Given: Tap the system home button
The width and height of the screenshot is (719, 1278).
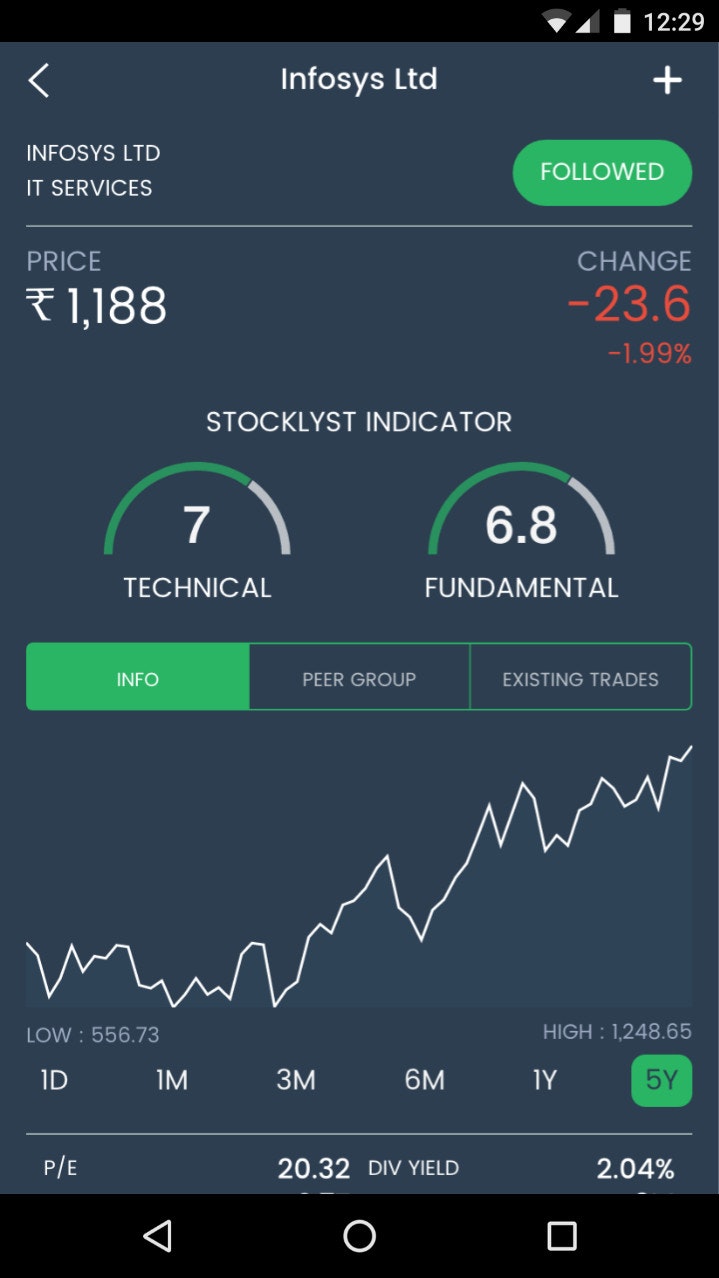Looking at the screenshot, I should tap(359, 1236).
